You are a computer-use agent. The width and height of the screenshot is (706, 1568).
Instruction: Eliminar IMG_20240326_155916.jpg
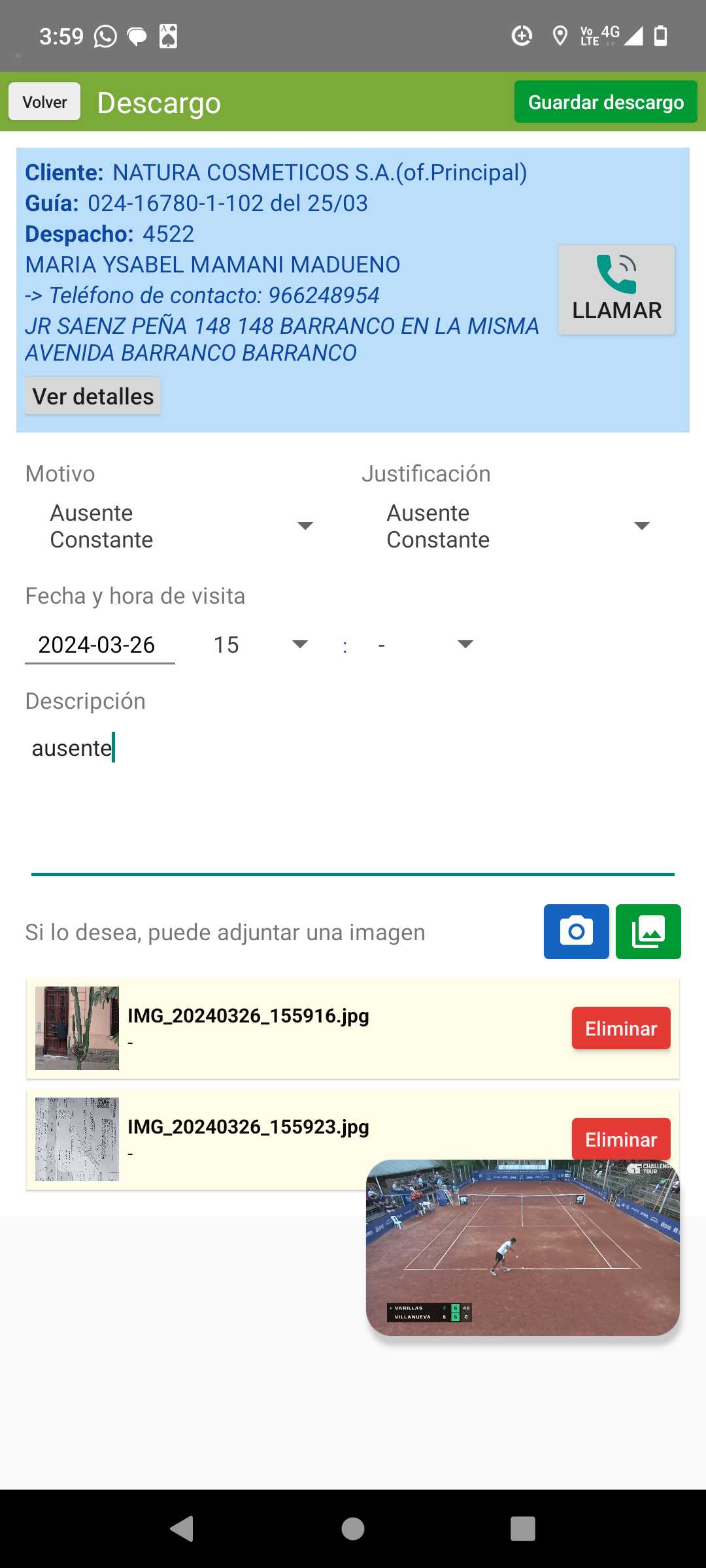pos(620,1028)
